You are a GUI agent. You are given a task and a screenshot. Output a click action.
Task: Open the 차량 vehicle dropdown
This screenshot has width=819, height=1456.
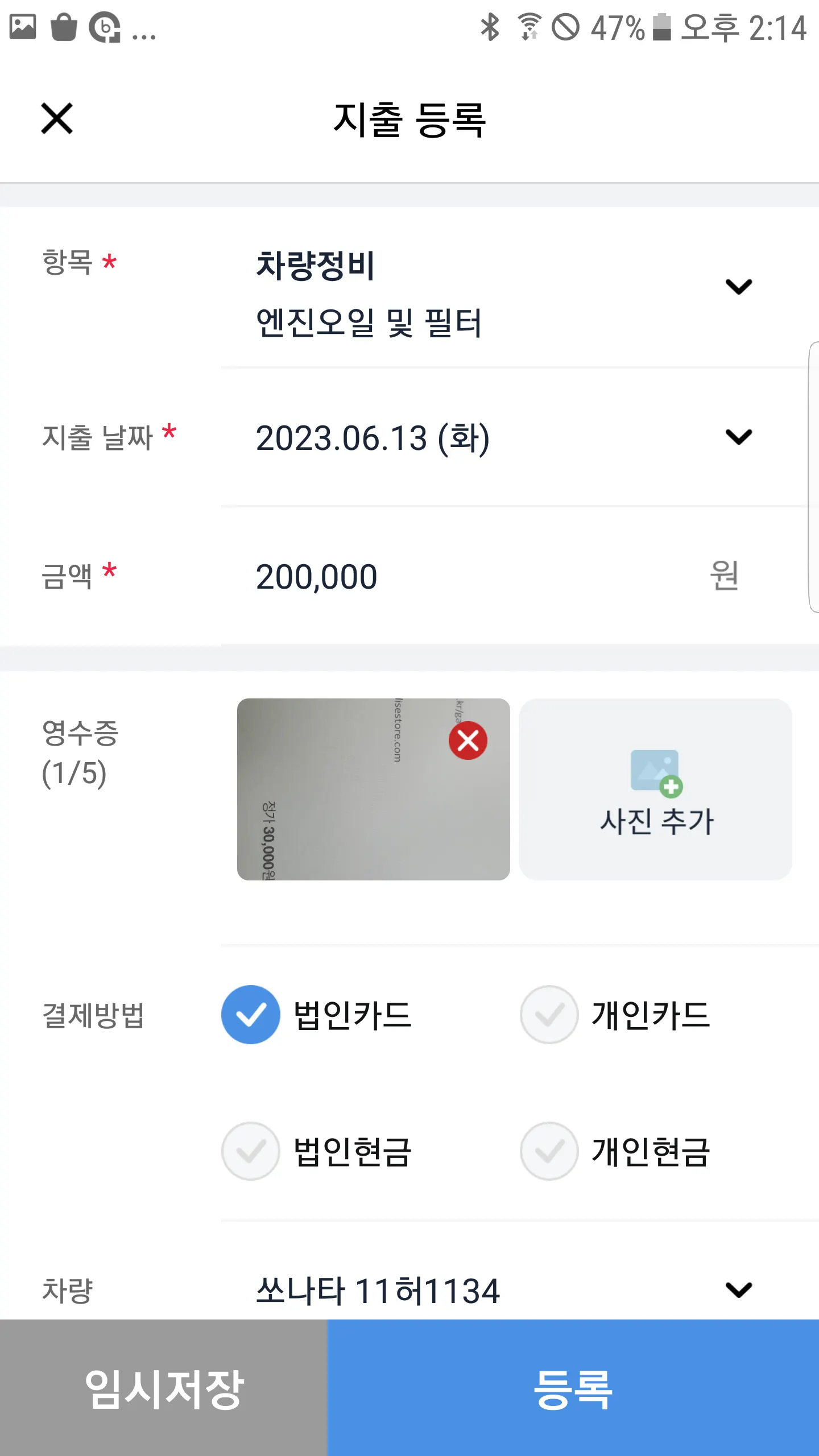[738, 1290]
